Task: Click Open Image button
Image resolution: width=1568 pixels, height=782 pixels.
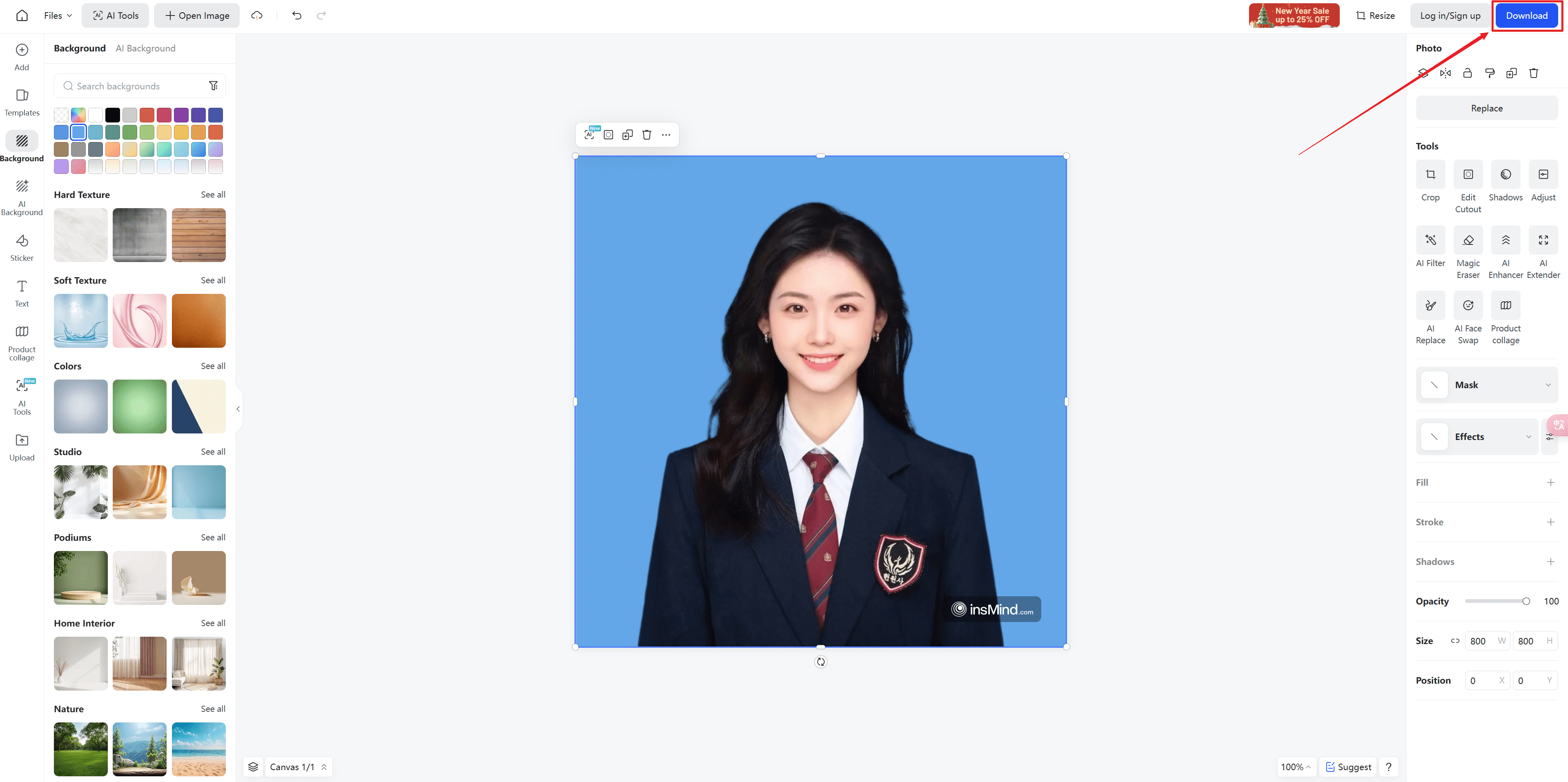Action: click(x=196, y=16)
